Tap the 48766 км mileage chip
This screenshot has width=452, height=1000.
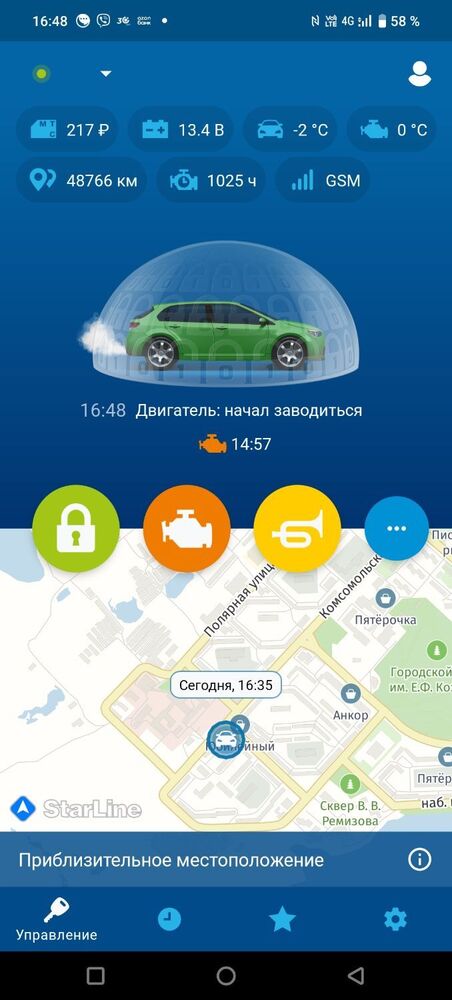81,180
